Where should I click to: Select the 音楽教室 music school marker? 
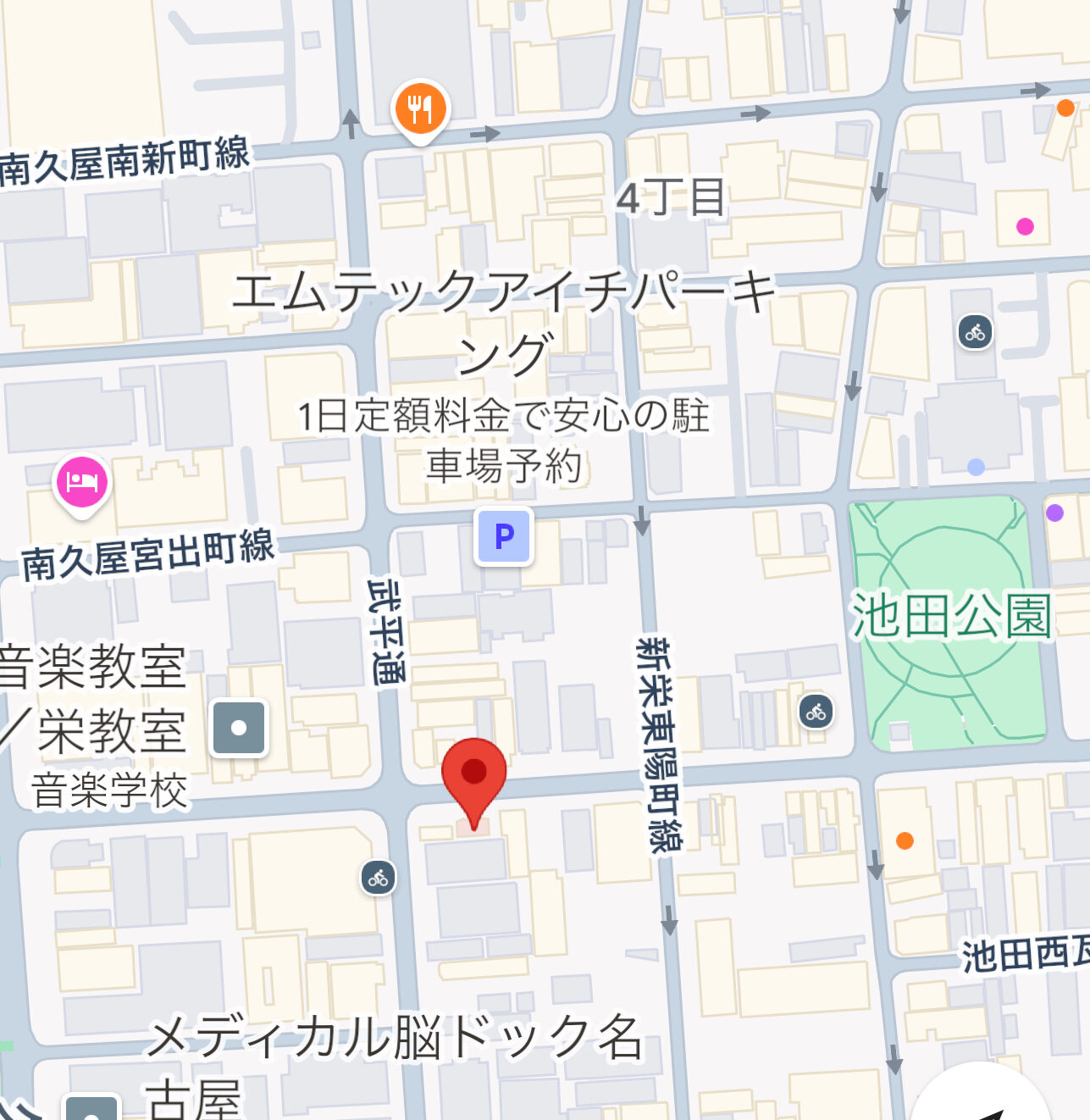[239, 728]
